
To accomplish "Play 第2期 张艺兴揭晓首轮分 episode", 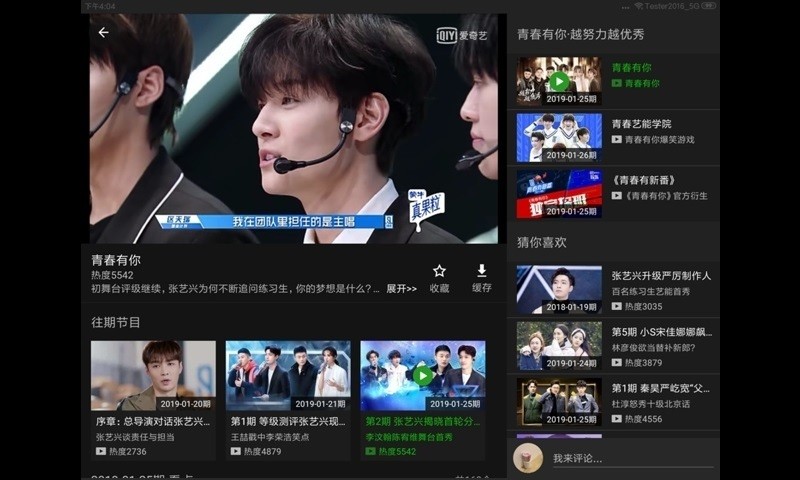I will (422, 376).
